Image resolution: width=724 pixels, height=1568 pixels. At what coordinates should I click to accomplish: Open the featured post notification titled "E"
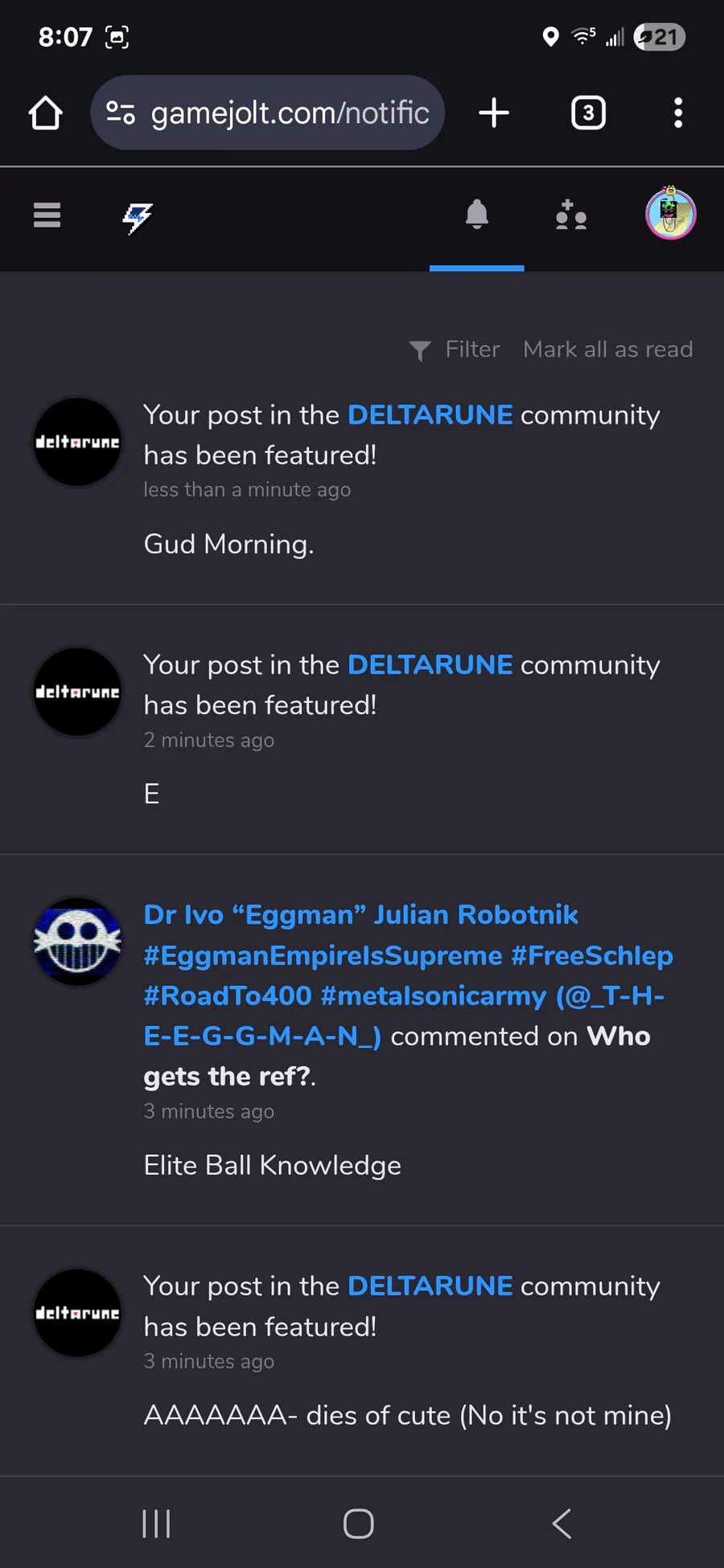[x=362, y=729]
